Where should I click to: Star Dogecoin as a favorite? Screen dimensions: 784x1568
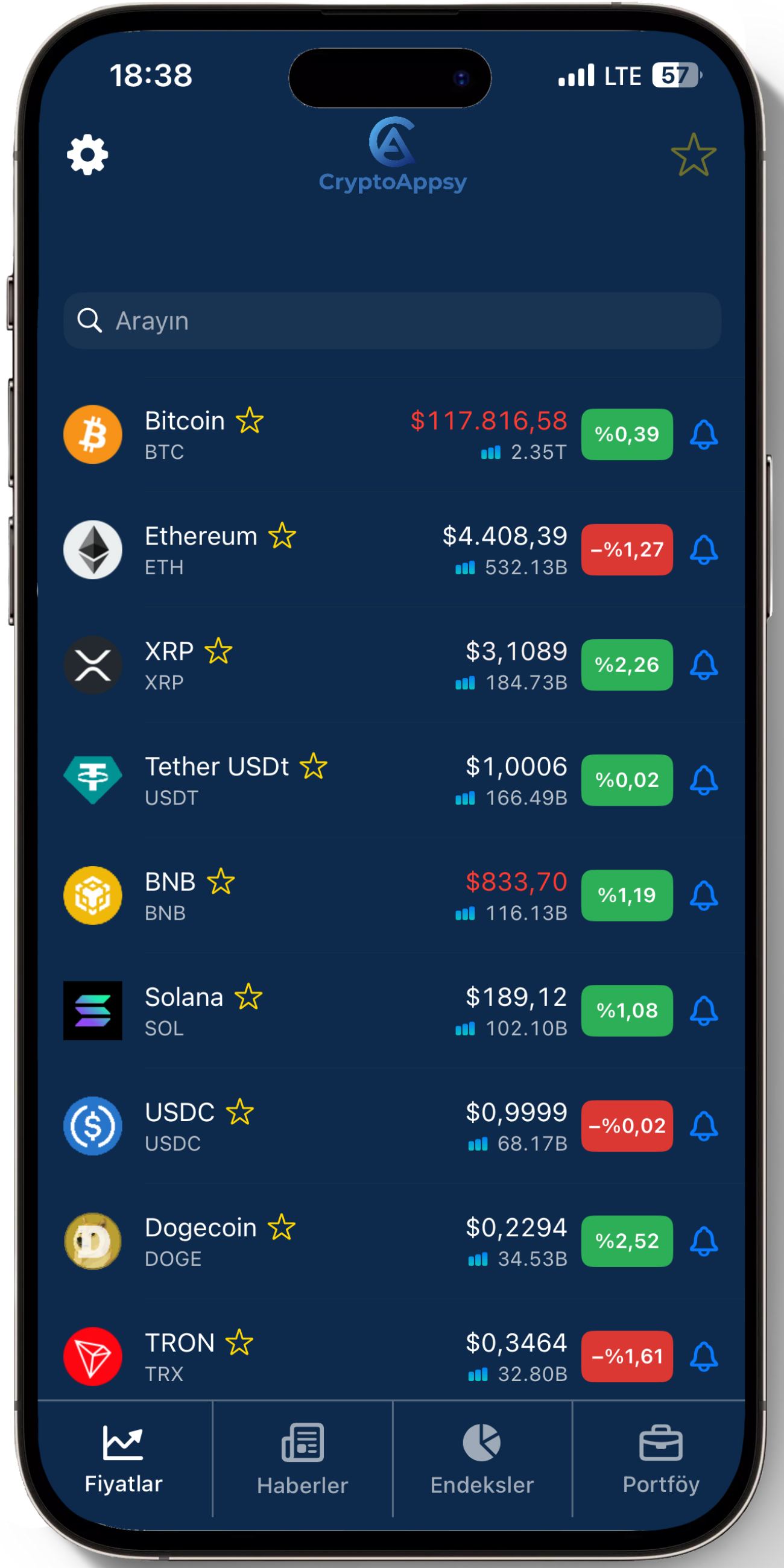tap(282, 1228)
